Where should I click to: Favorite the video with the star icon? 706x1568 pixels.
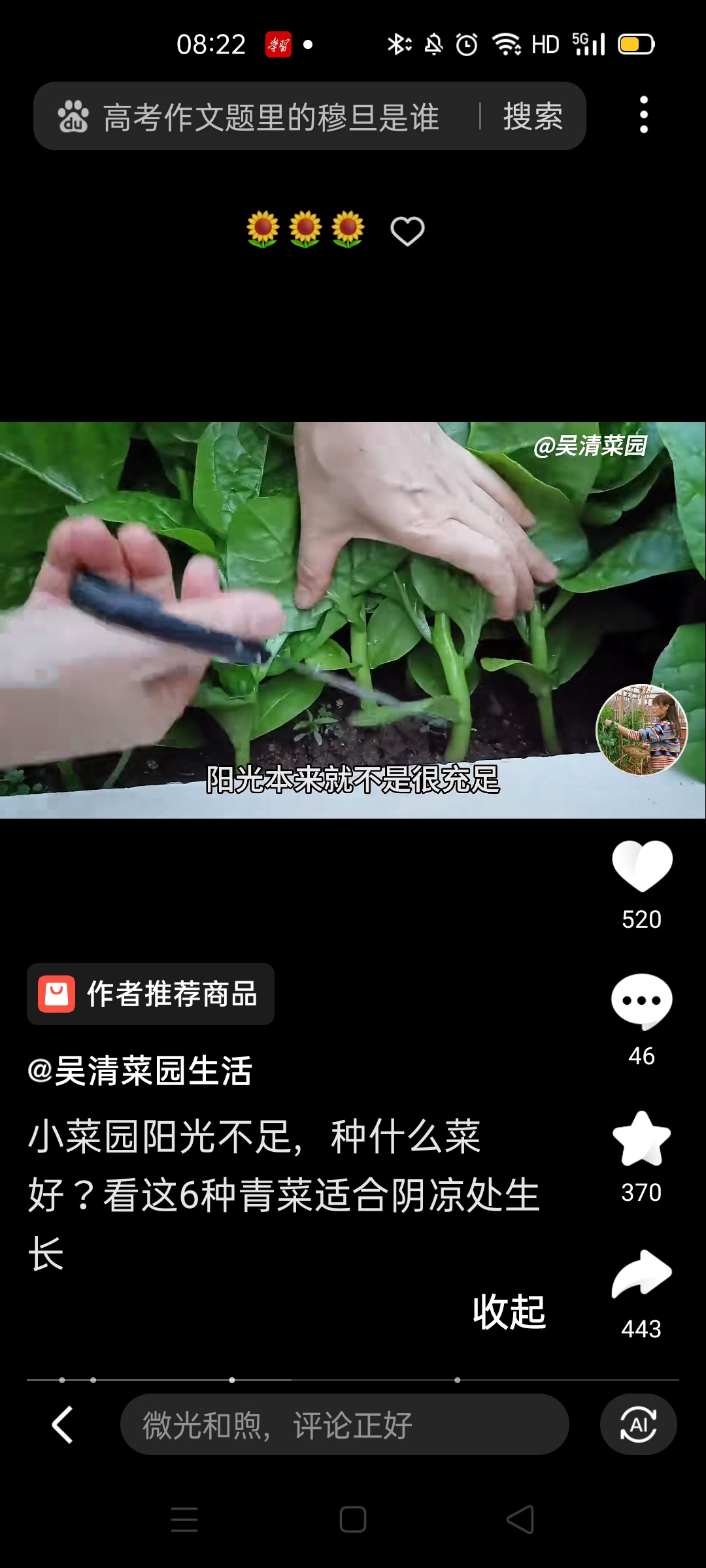point(641,1140)
